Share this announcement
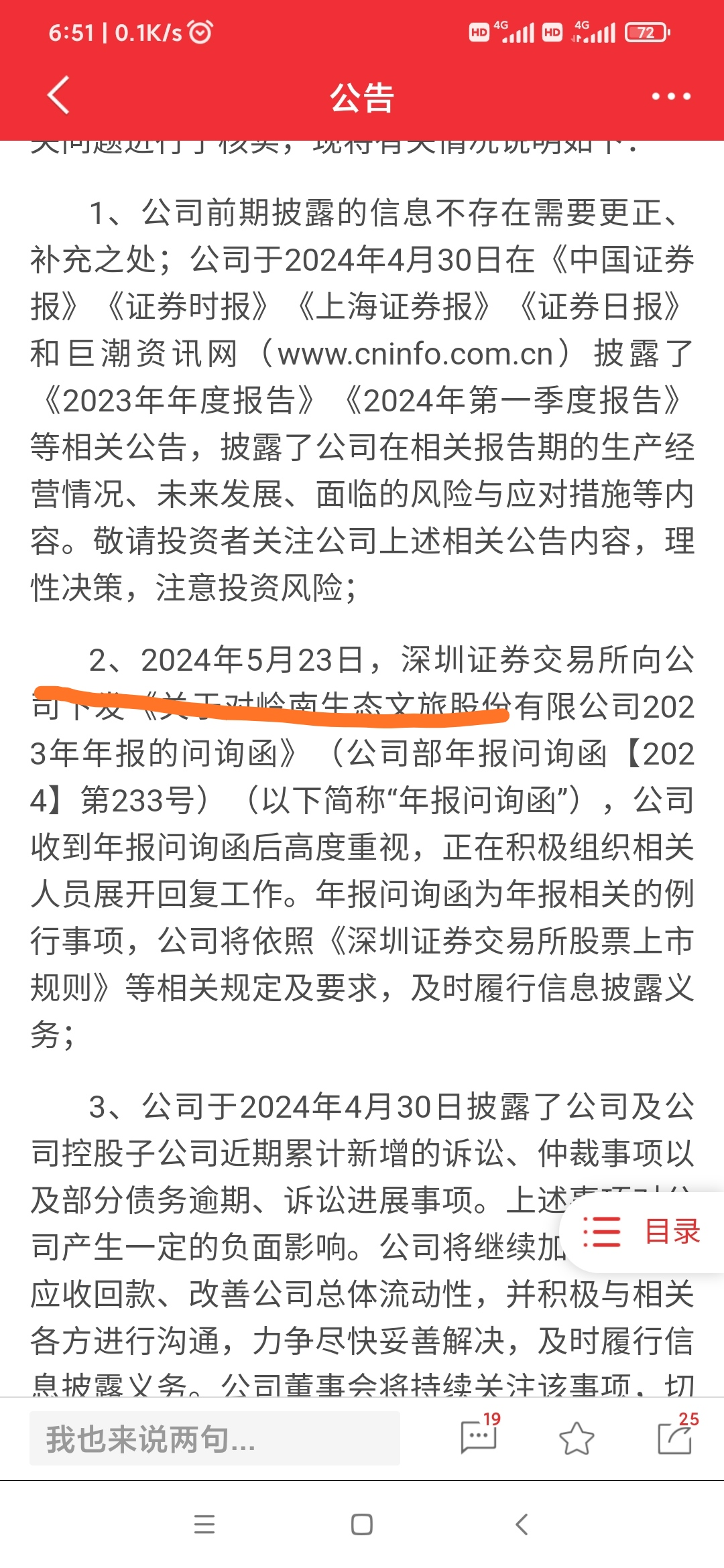The image size is (724, 1568). point(676,1437)
